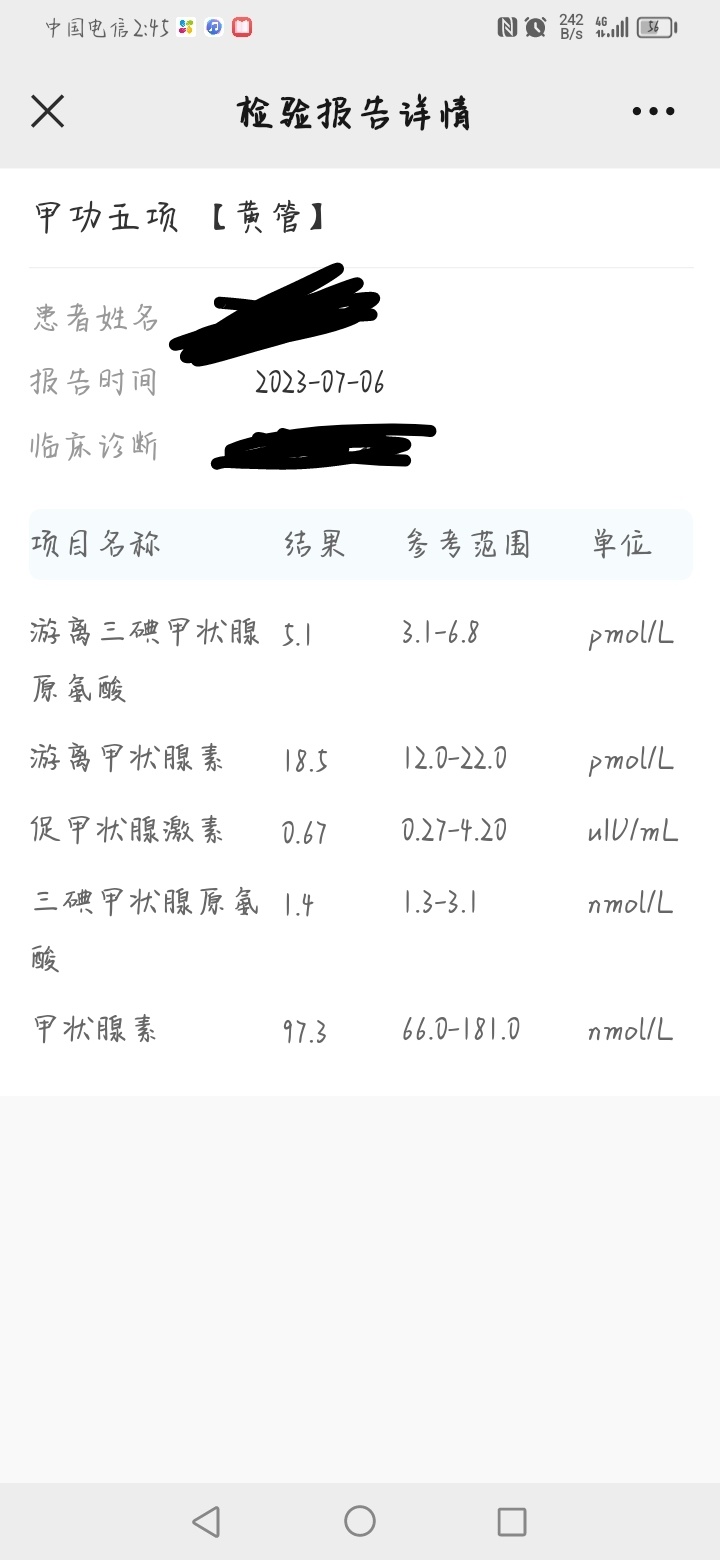Open the three-dot overflow menu
The width and height of the screenshot is (720, 1560).
tap(653, 112)
